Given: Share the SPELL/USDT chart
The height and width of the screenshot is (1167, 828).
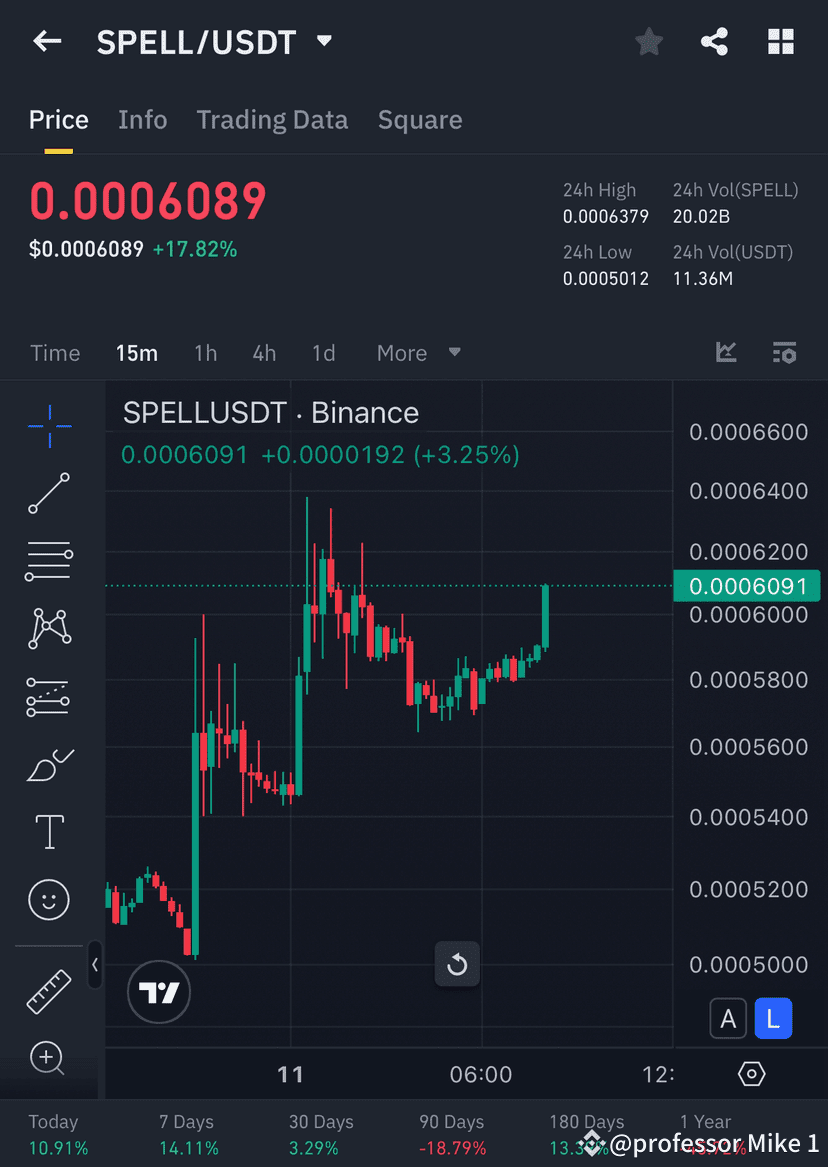Looking at the screenshot, I should click(714, 41).
